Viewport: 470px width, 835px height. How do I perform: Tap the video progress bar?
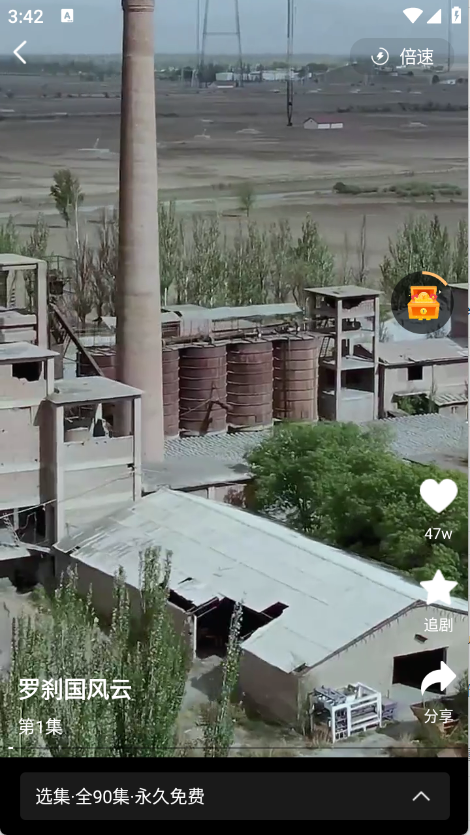[x=235, y=748]
